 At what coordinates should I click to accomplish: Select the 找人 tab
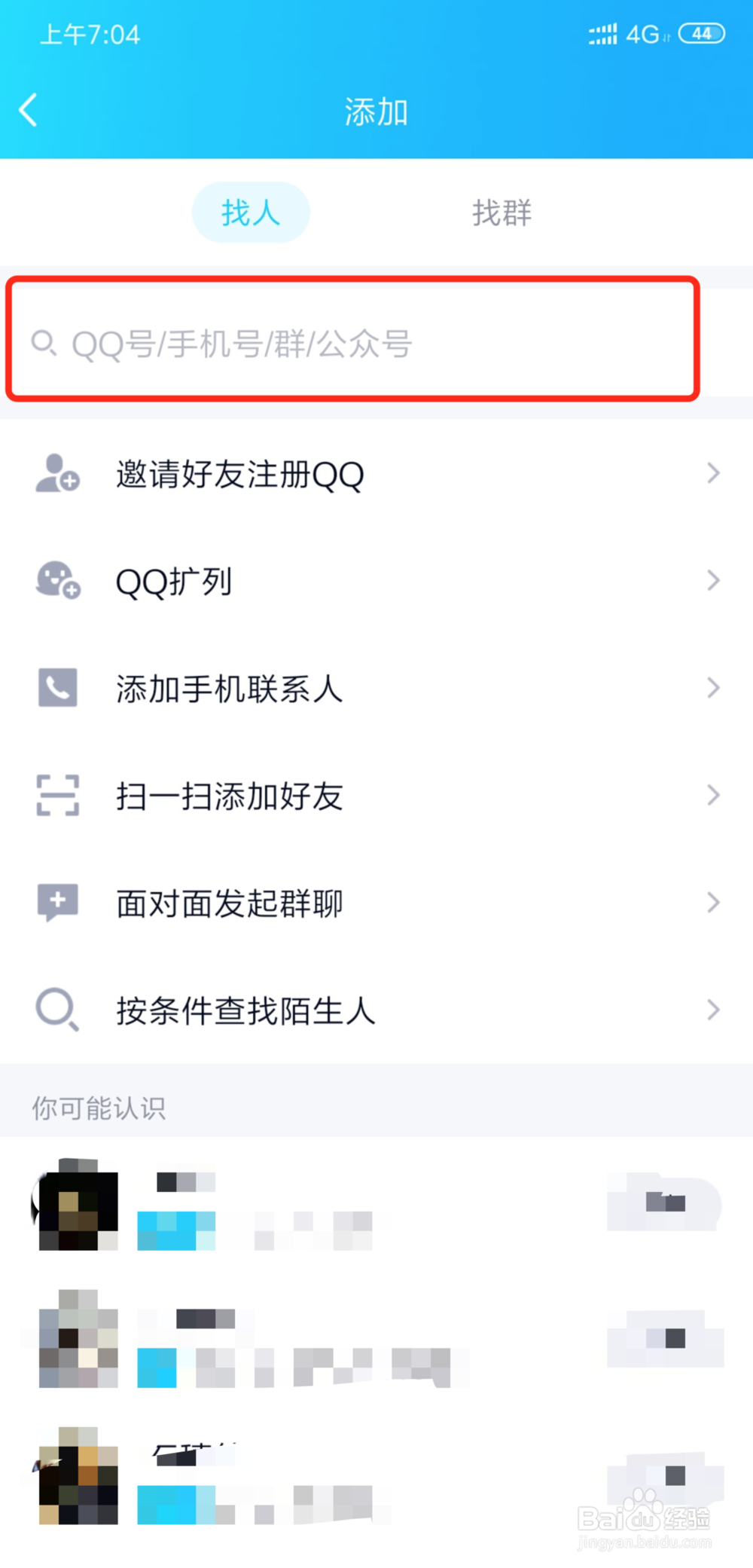[251, 212]
